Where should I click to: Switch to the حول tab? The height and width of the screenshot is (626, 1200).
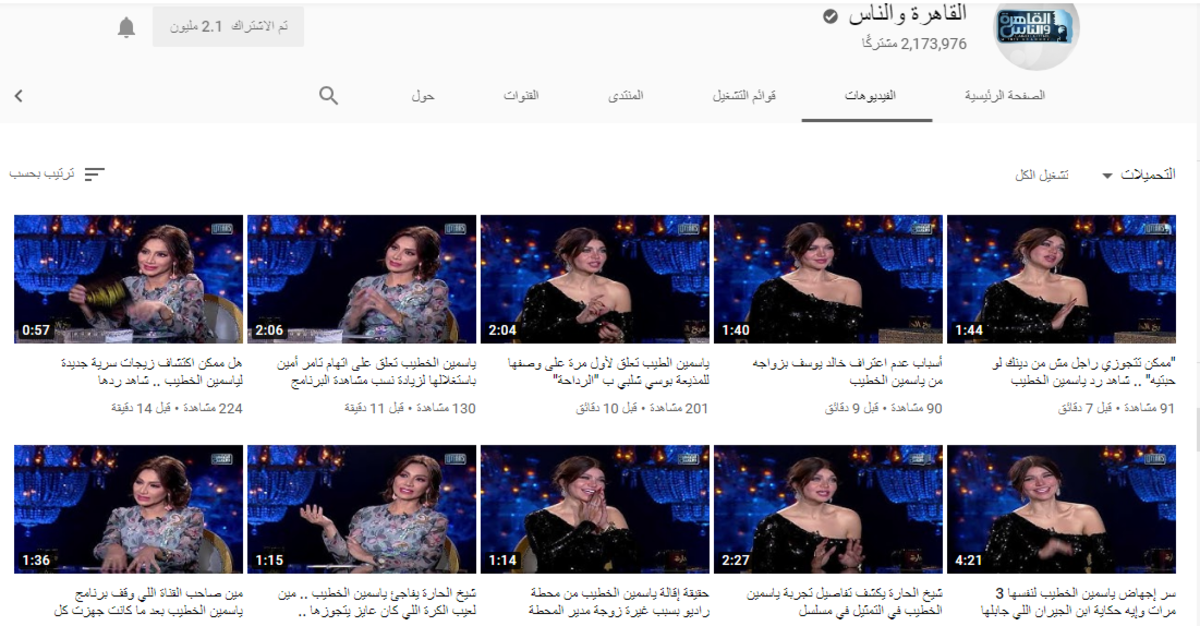(x=422, y=96)
